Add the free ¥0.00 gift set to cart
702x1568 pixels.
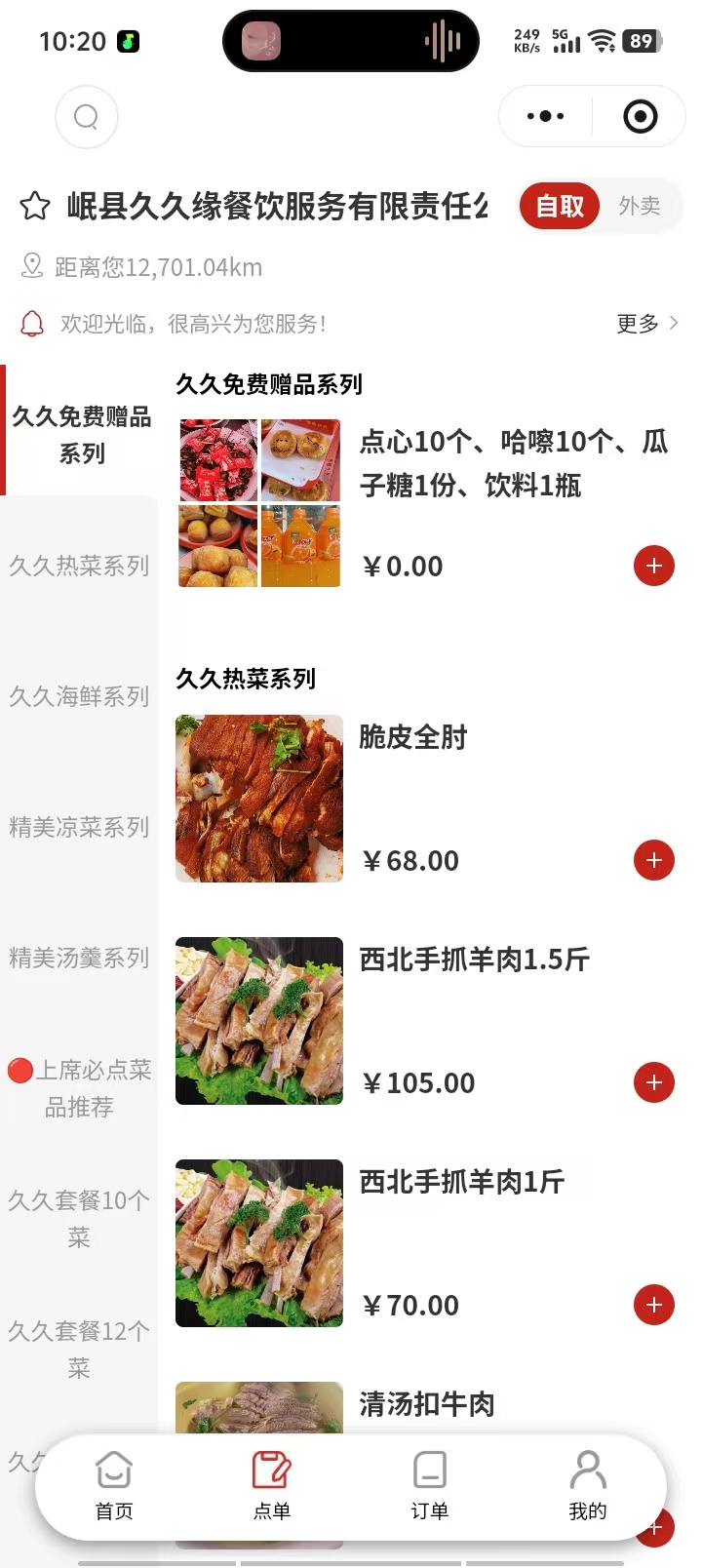(654, 566)
